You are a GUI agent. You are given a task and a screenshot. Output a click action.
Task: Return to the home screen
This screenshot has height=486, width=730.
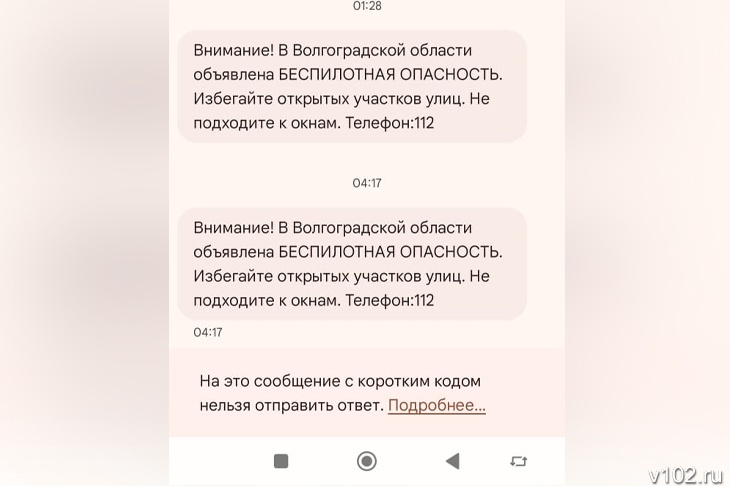(x=366, y=460)
